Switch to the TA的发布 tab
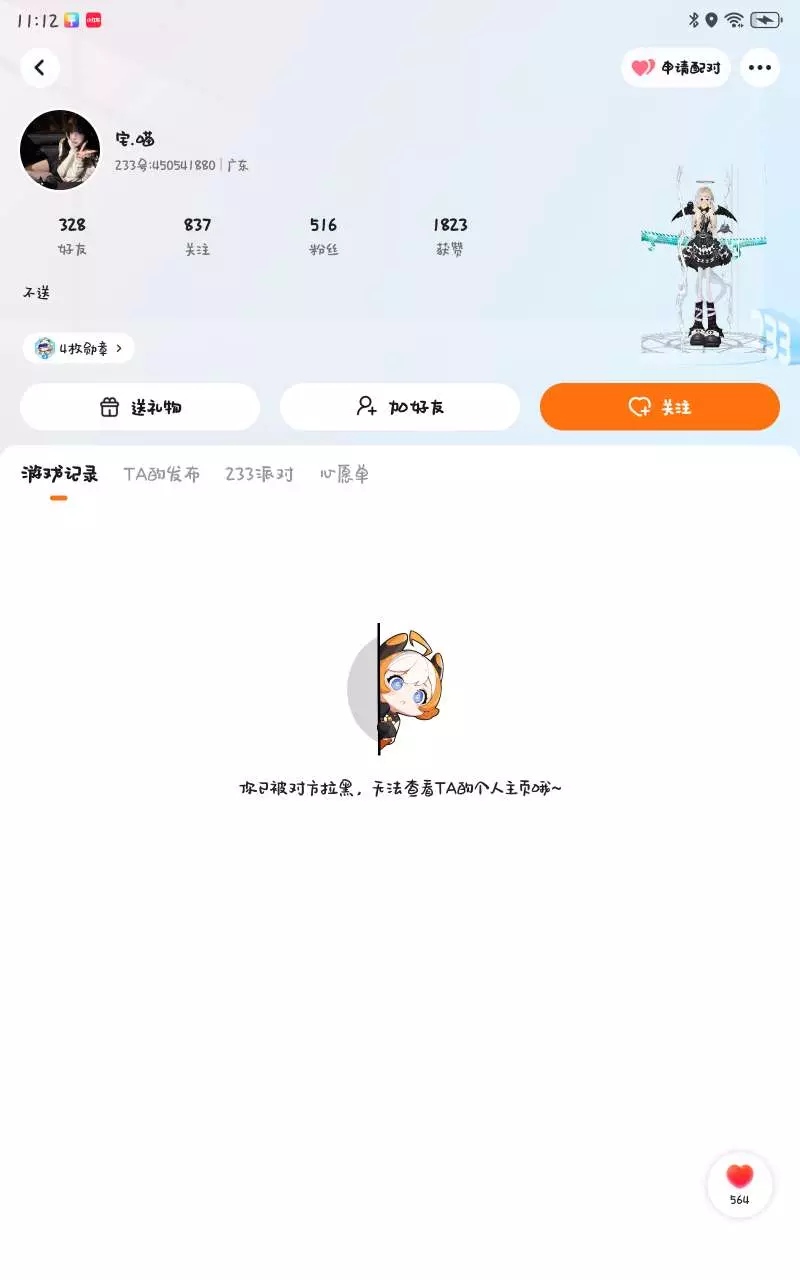Screen dimensions: 800x1280 tap(161, 474)
